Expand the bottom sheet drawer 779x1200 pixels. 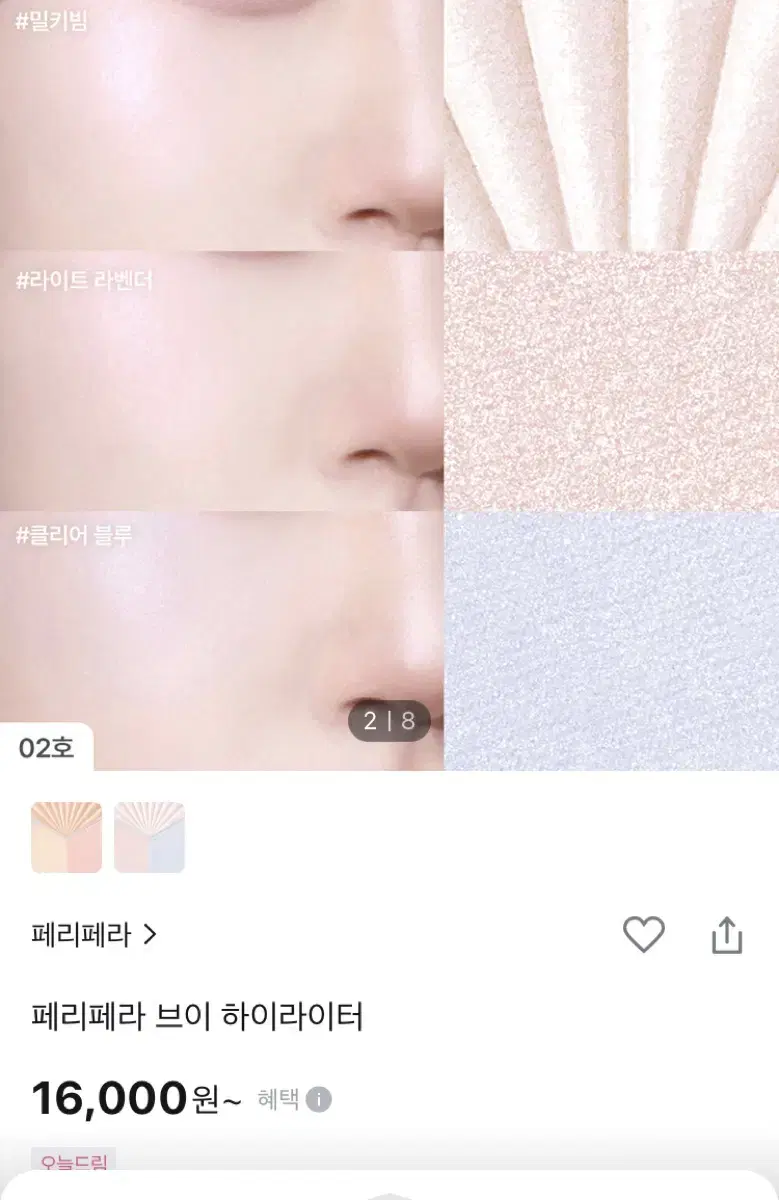pos(390,1195)
